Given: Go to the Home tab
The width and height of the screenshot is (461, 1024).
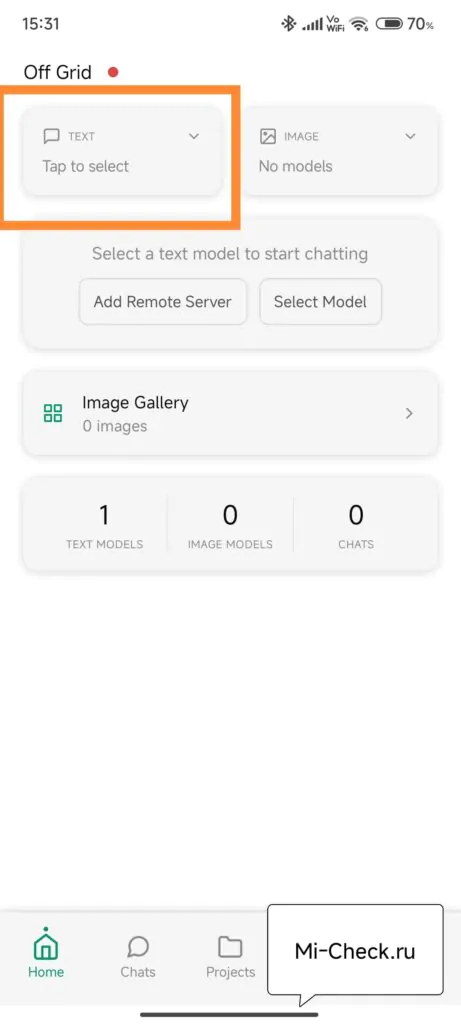Looking at the screenshot, I should click(46, 955).
